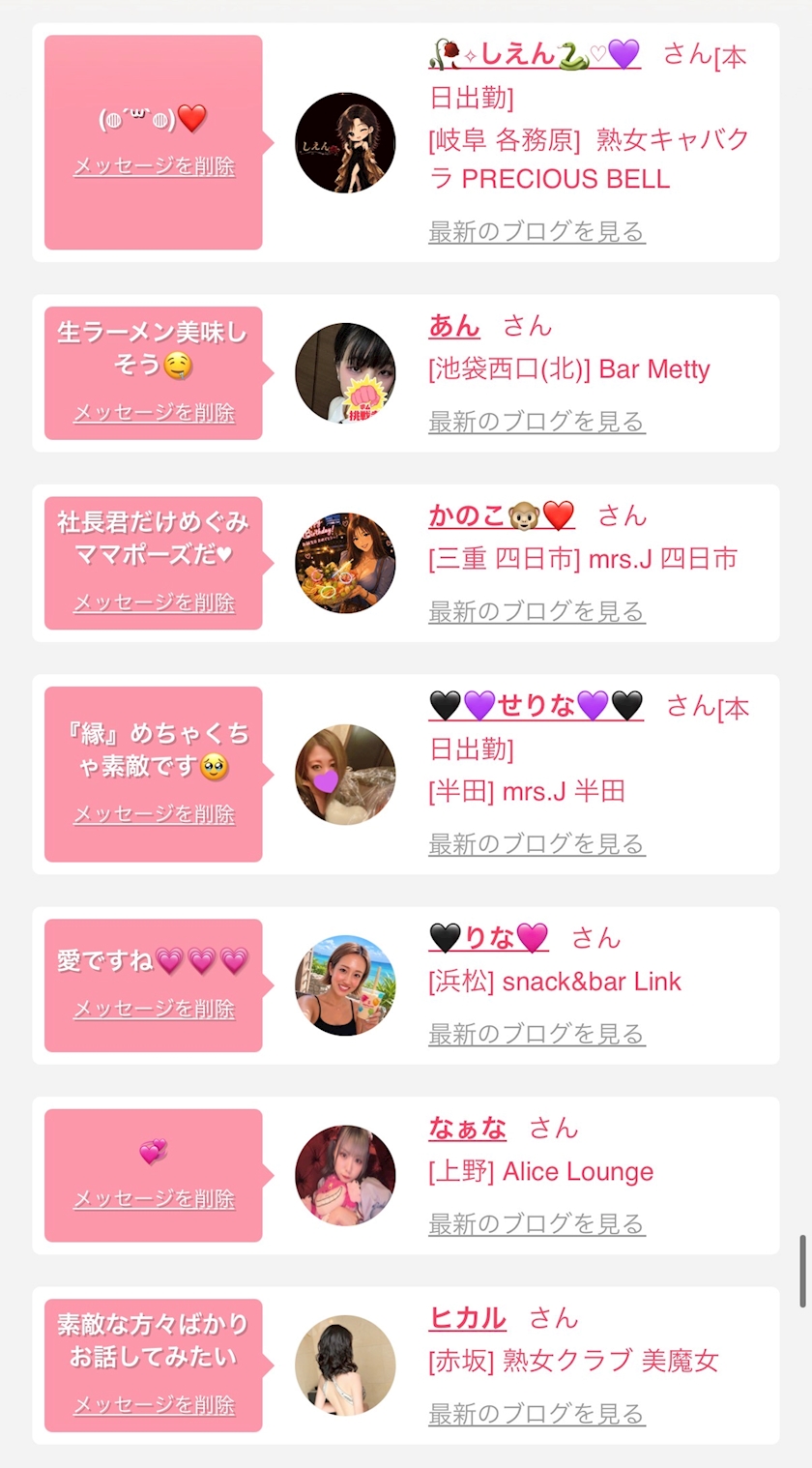The image size is (812, 1468).
Task: Open しえん's profile name link
Action: click(535, 54)
